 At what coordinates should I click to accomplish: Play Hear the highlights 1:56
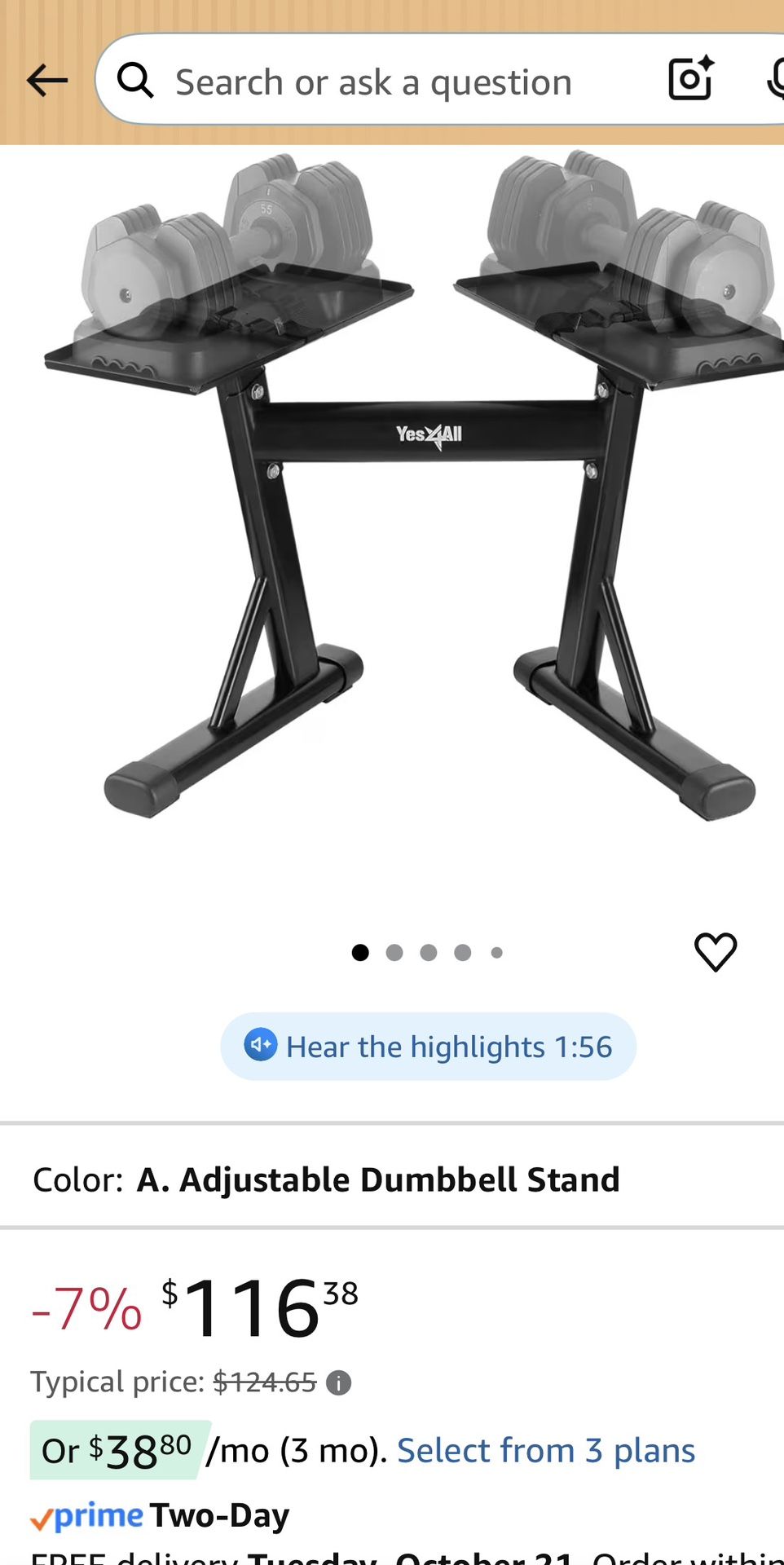tap(428, 1046)
